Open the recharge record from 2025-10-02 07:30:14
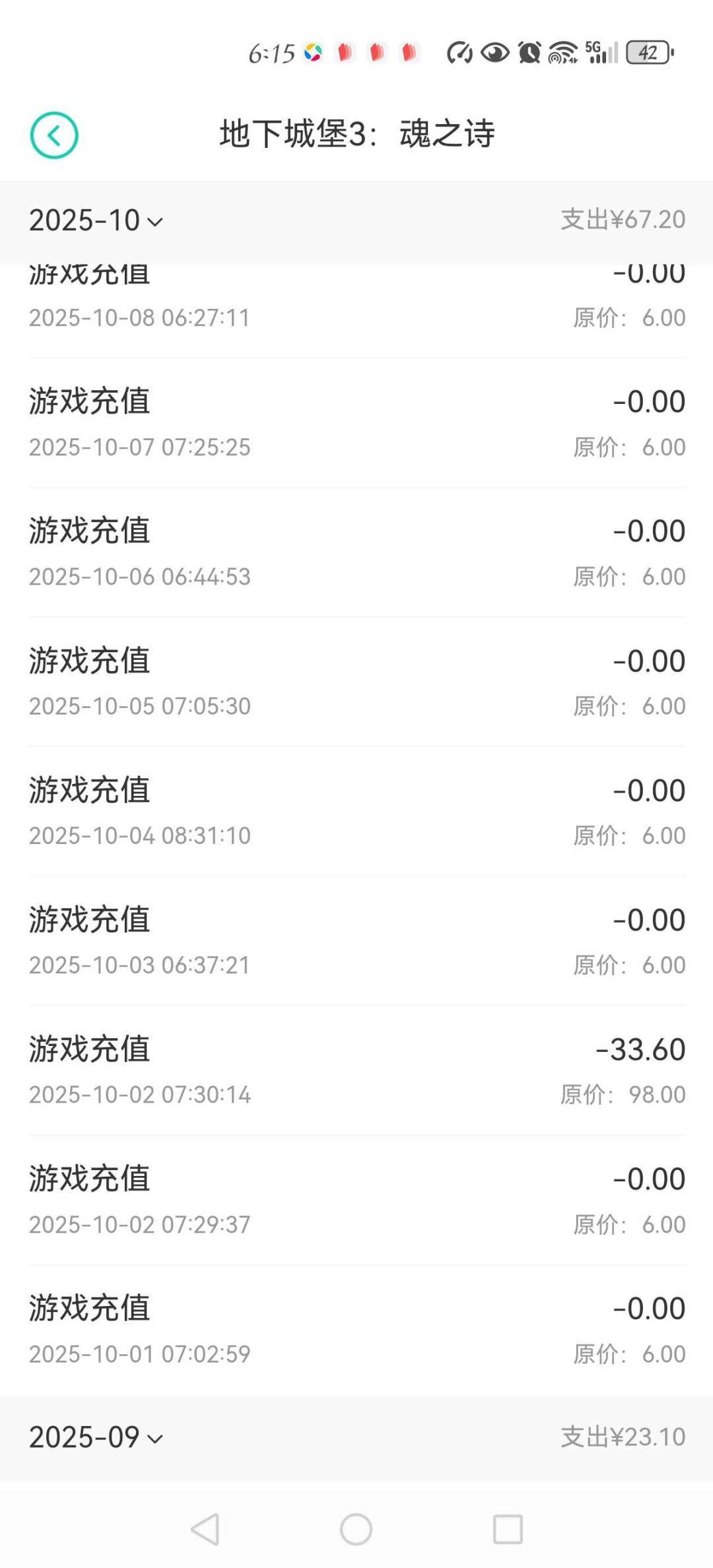713x1568 pixels. [356, 1069]
